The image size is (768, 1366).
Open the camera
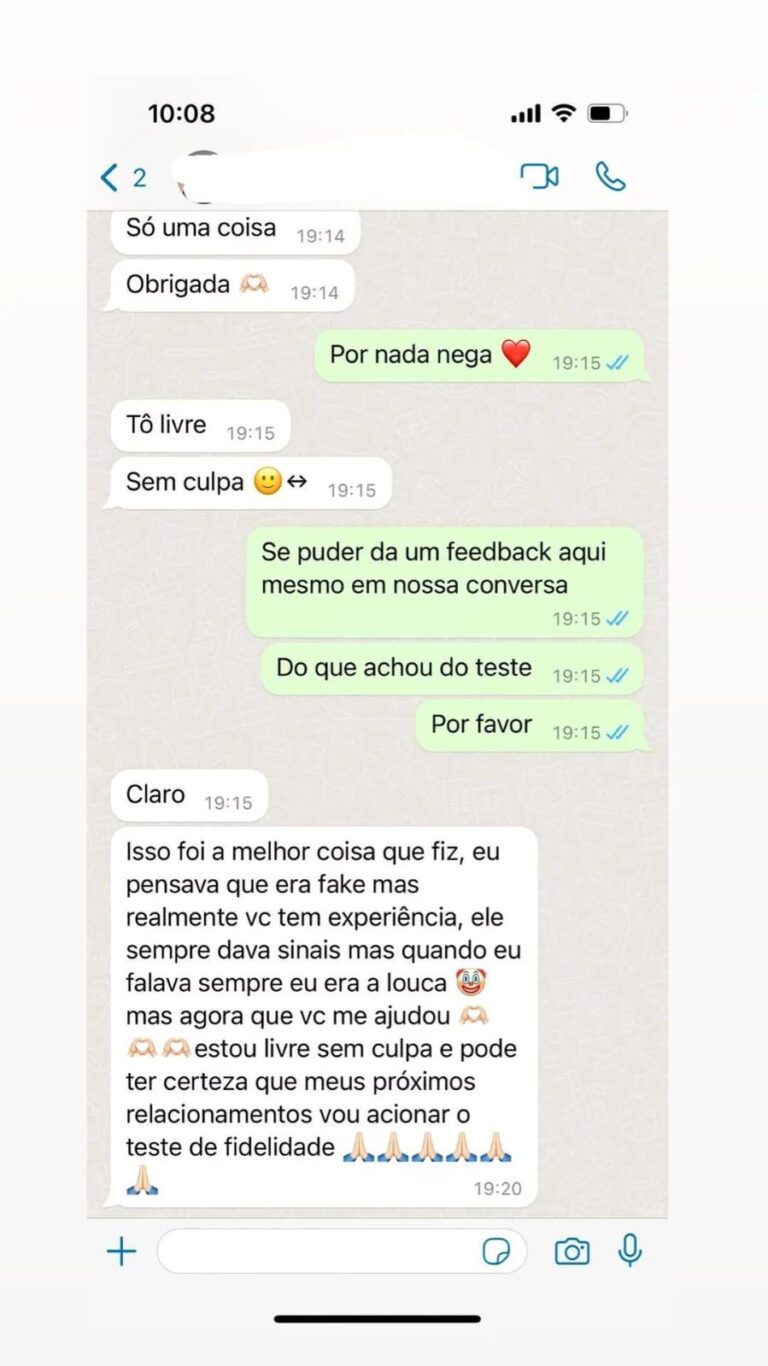point(572,1251)
